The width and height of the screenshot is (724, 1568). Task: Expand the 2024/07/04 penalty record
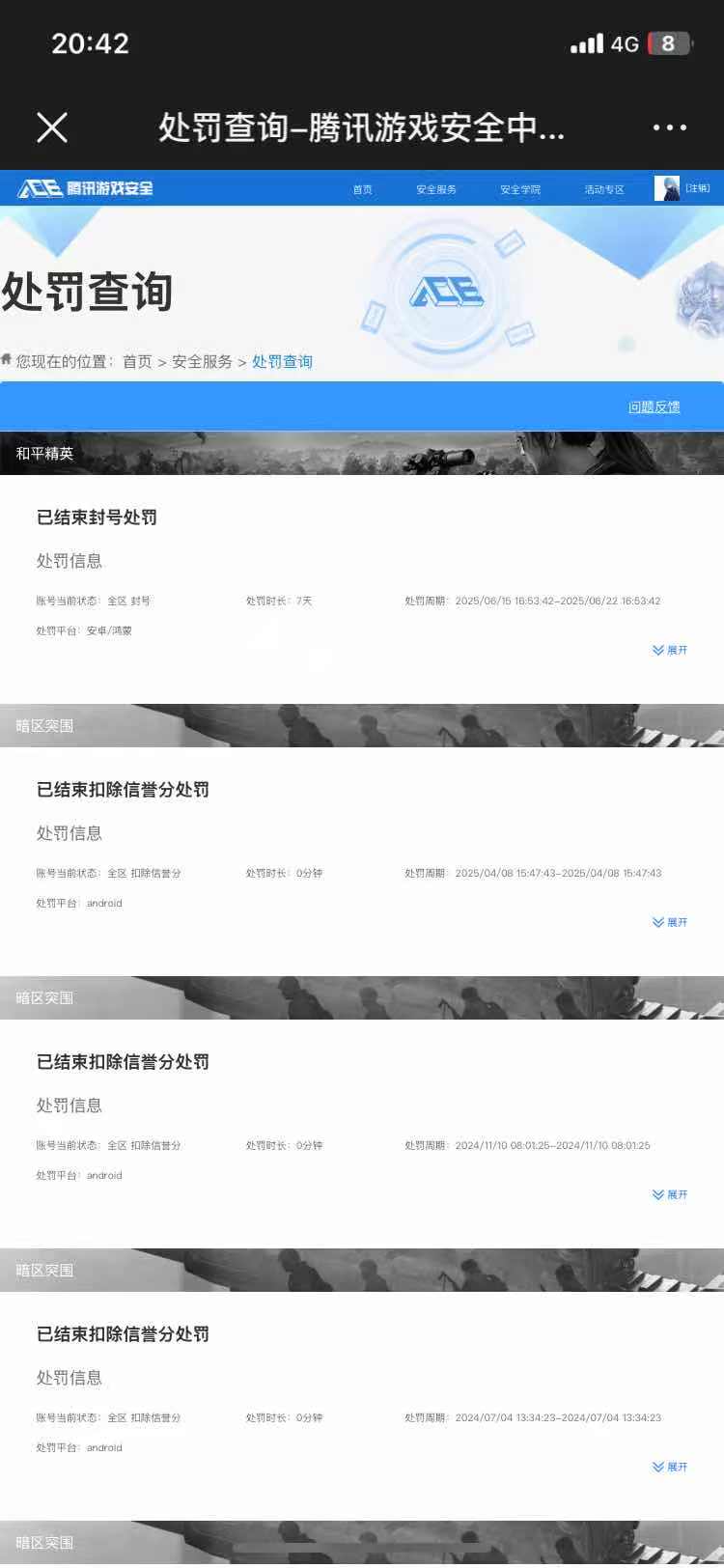point(670,1467)
